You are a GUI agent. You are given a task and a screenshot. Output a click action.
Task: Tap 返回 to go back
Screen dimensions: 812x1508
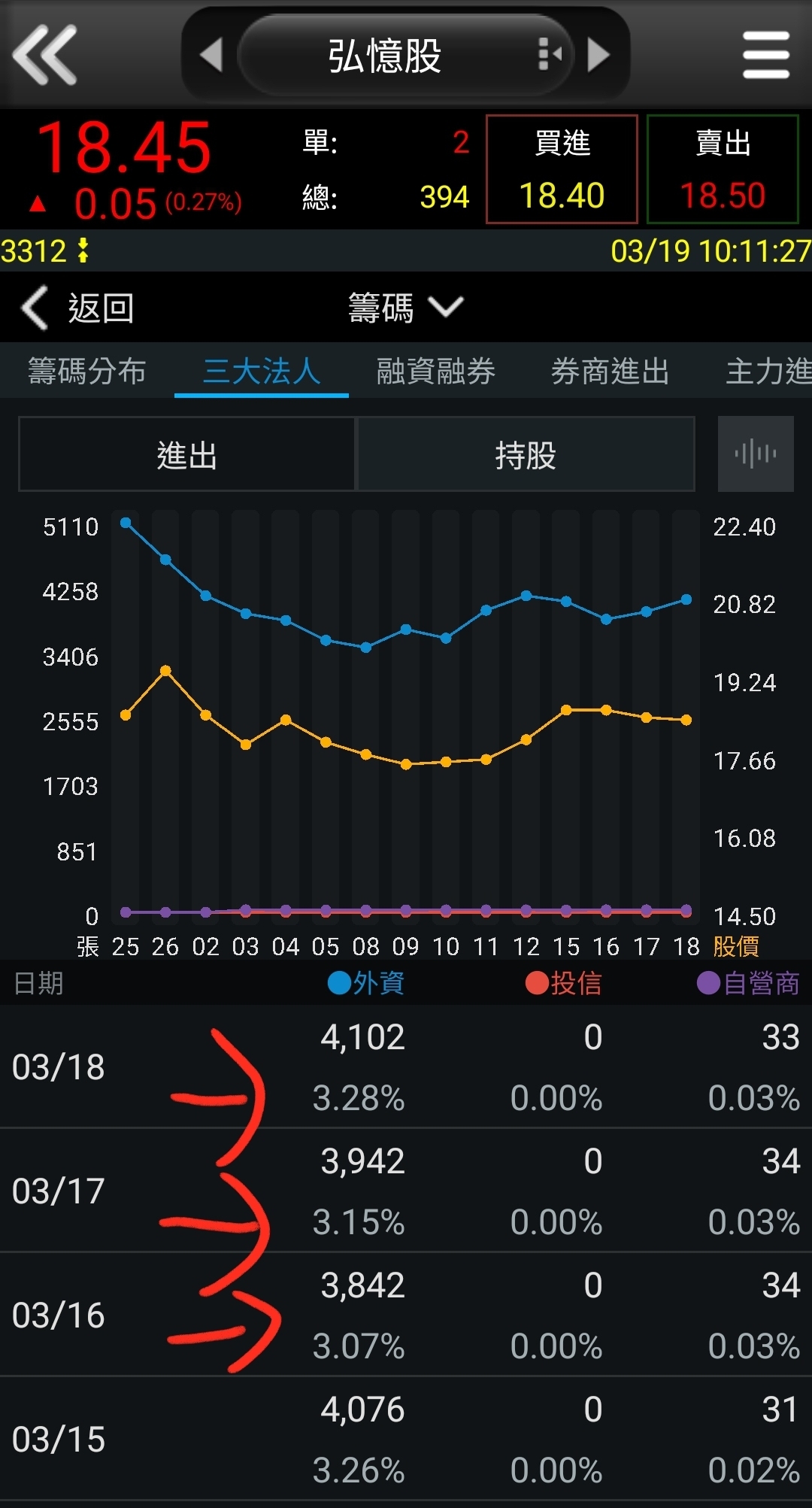[x=78, y=308]
